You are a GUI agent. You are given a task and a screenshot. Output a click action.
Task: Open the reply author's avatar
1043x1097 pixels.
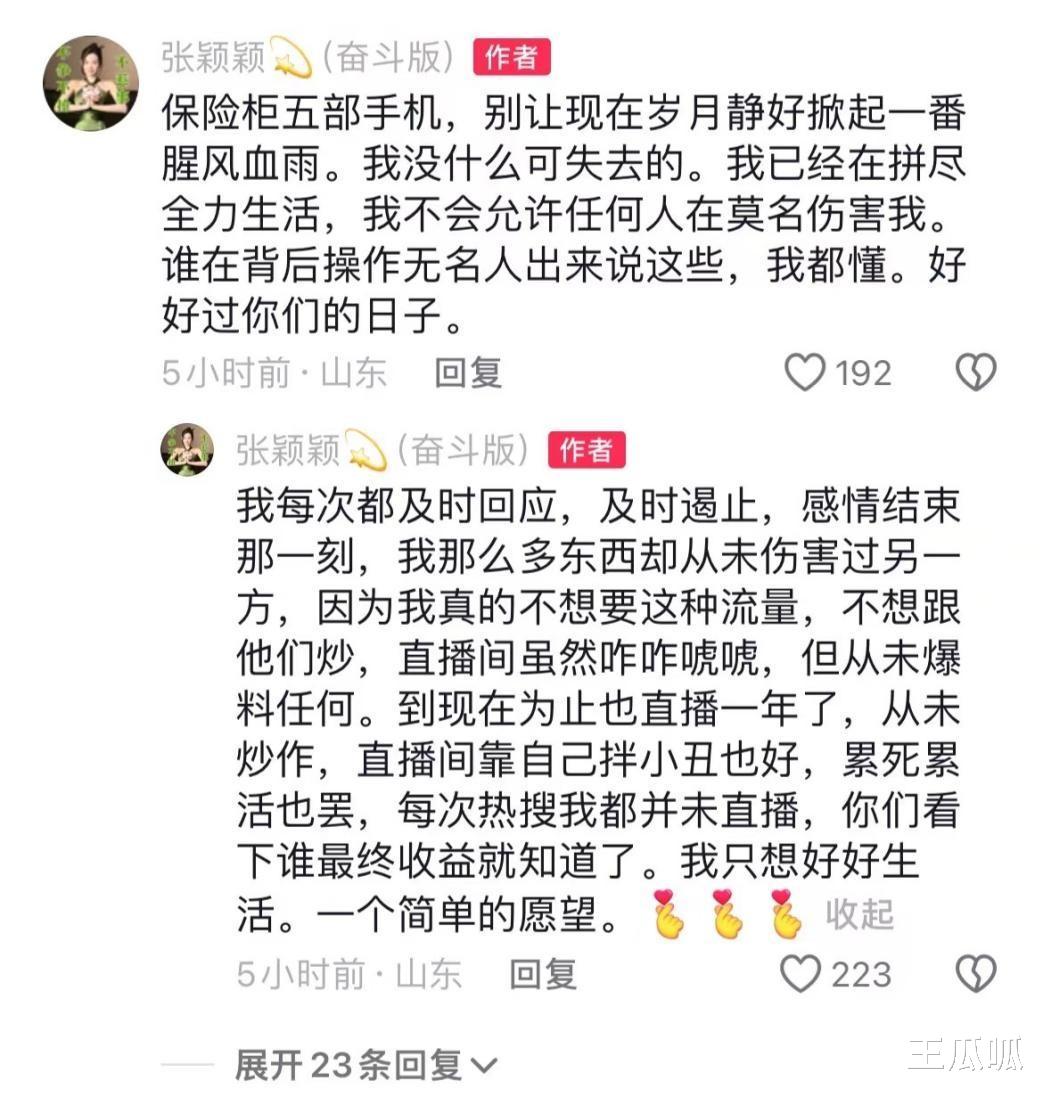pos(186,449)
